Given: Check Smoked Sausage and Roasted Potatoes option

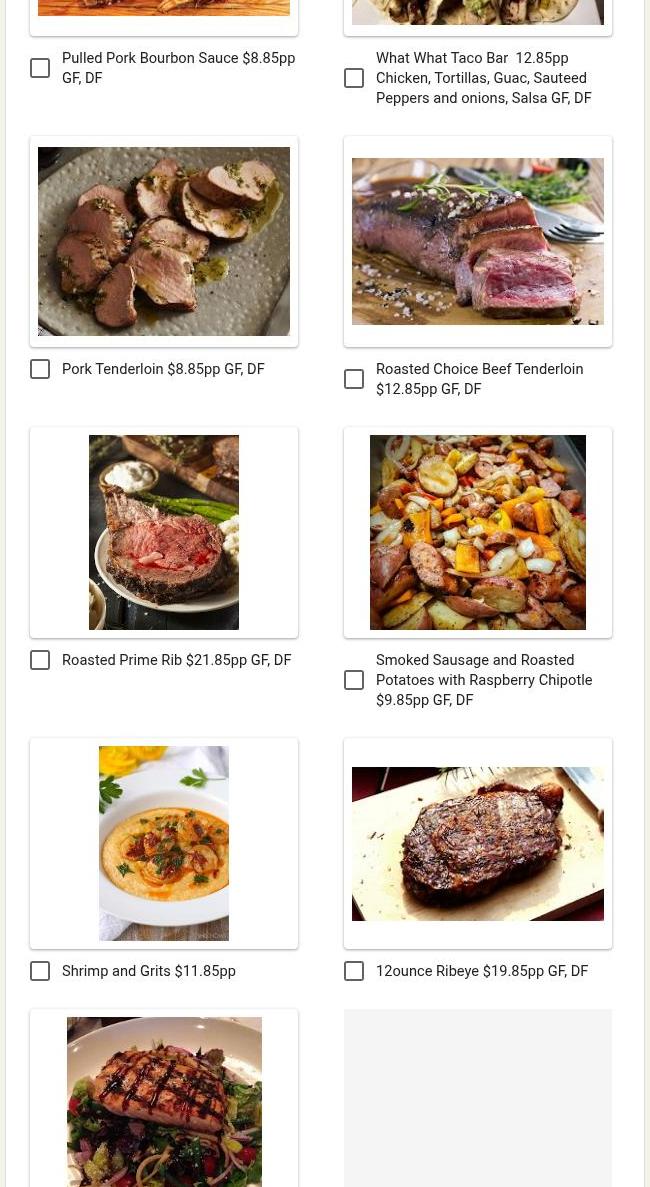Looking at the screenshot, I should 354,680.
